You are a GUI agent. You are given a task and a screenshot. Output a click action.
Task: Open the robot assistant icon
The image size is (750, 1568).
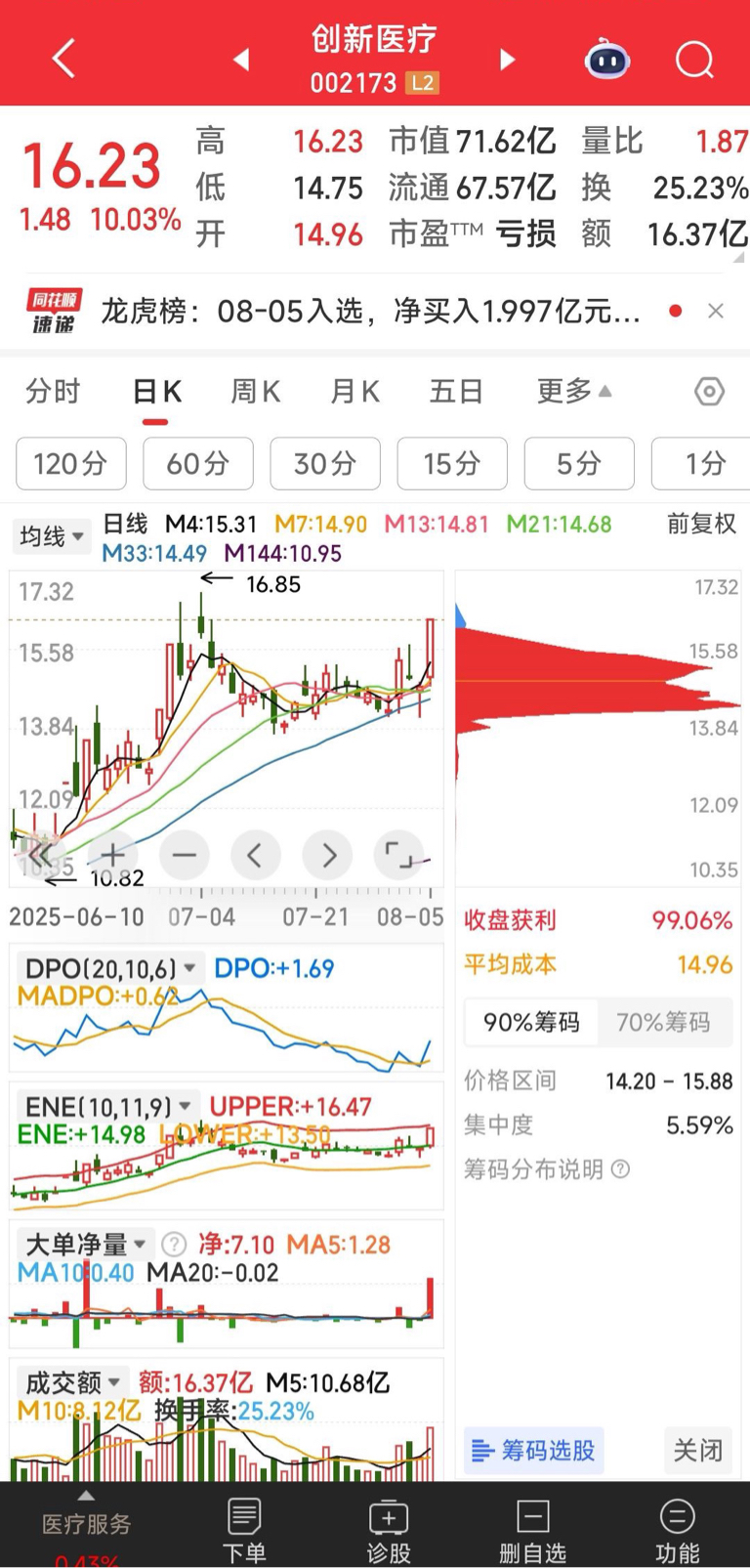click(606, 60)
